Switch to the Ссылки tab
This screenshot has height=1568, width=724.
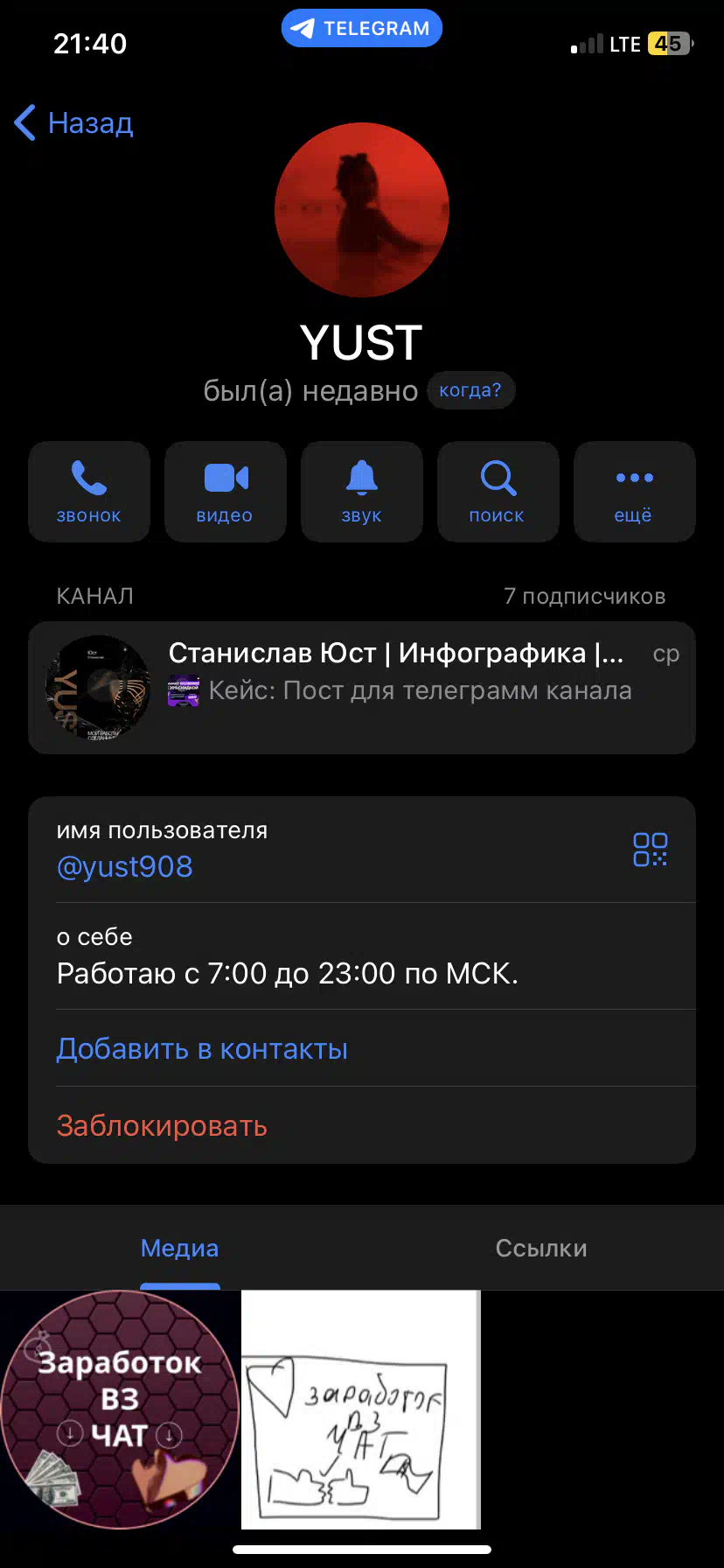(541, 1248)
